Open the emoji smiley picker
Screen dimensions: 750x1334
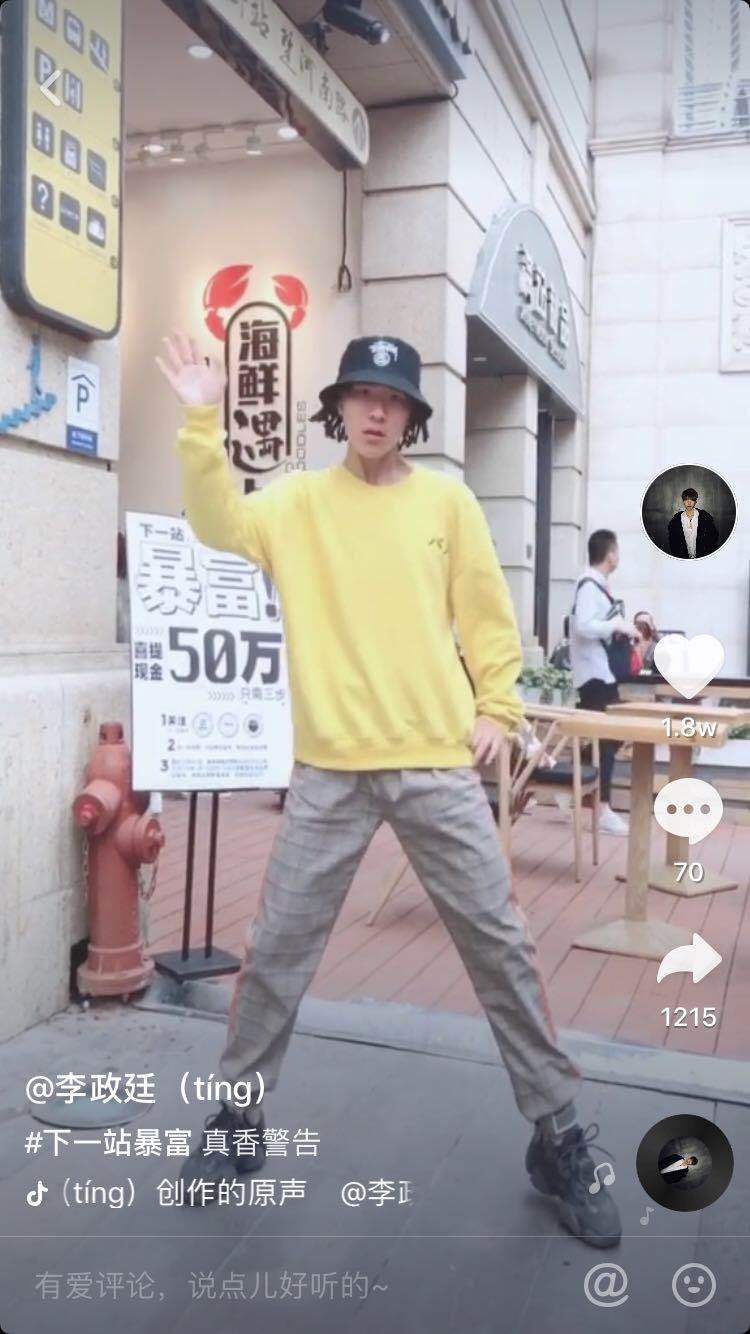(693, 1285)
